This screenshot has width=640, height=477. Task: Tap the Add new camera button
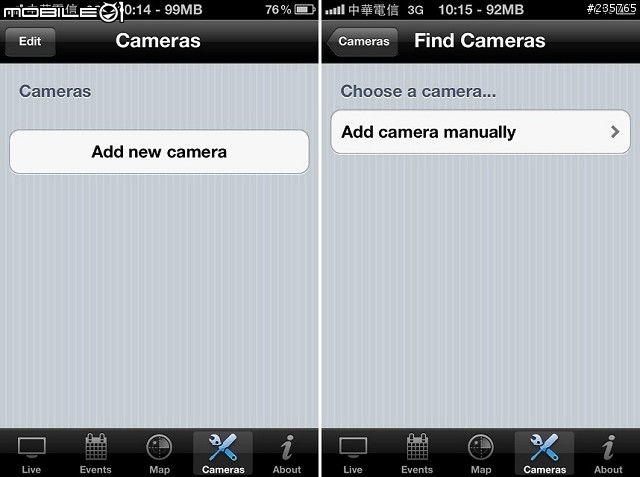(x=159, y=152)
